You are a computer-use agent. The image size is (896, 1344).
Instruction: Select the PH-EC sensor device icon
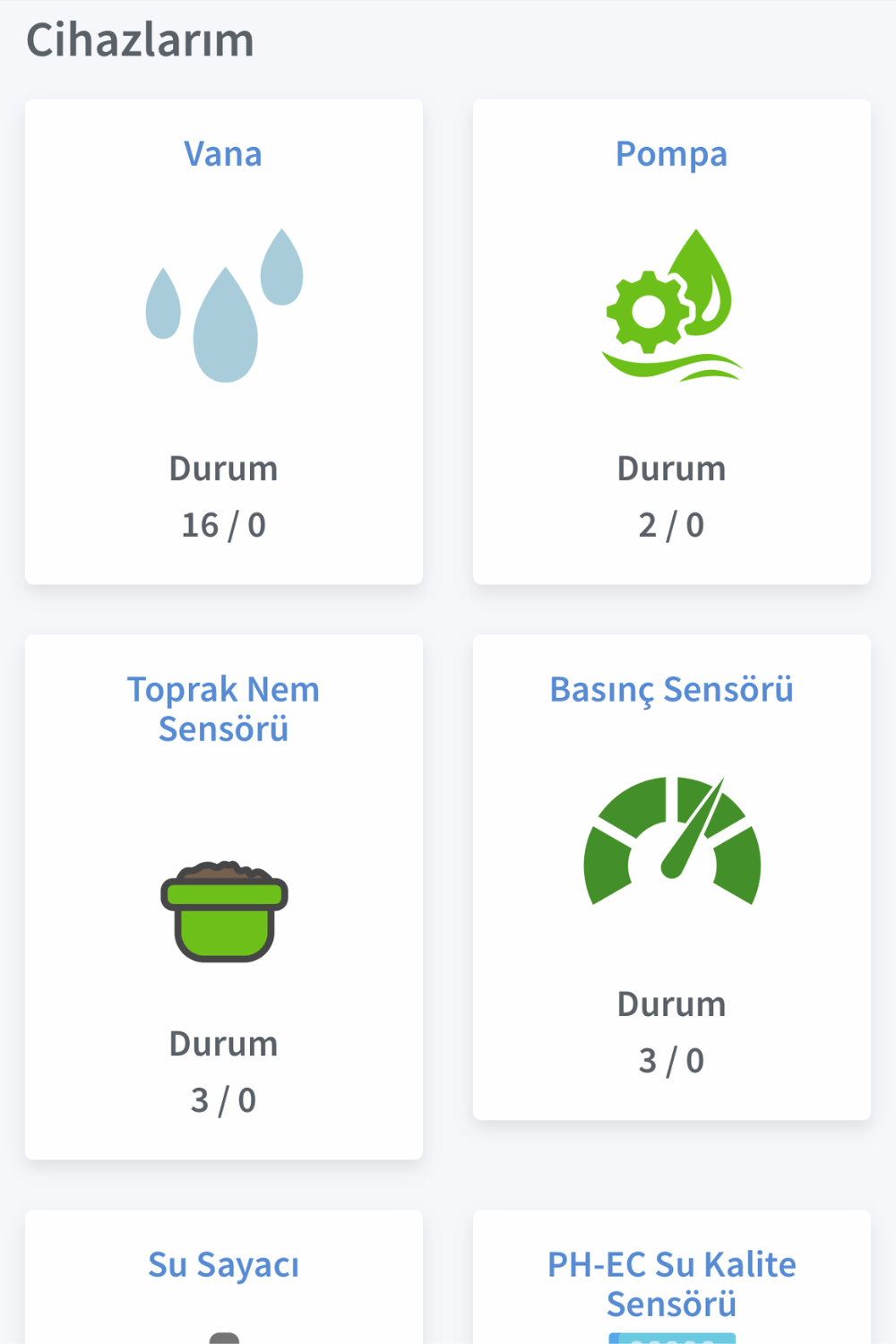[x=671, y=1337]
